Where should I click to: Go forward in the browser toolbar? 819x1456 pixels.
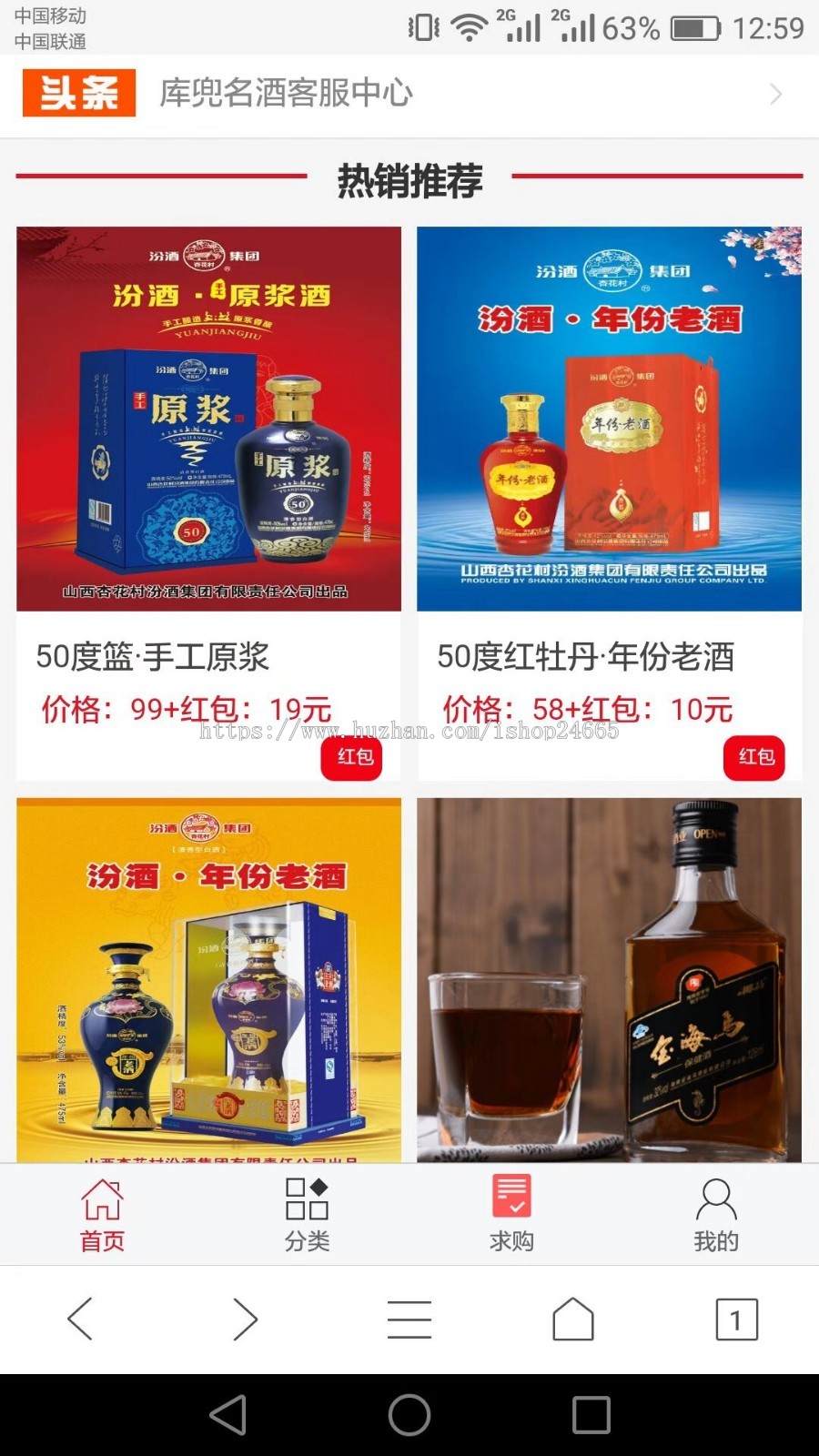(245, 1319)
